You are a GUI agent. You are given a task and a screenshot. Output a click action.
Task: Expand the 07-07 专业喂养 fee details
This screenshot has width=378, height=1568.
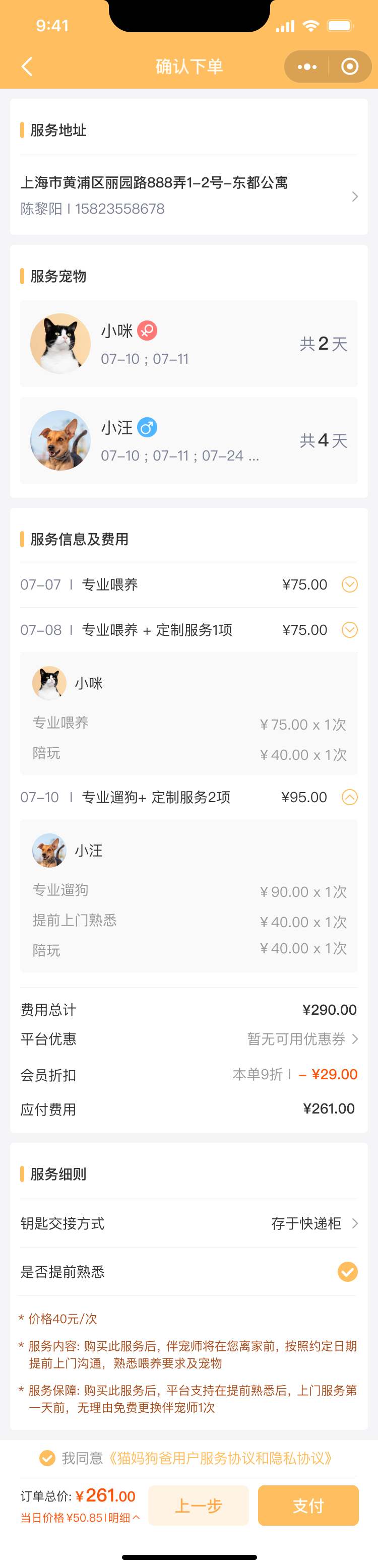[349, 584]
